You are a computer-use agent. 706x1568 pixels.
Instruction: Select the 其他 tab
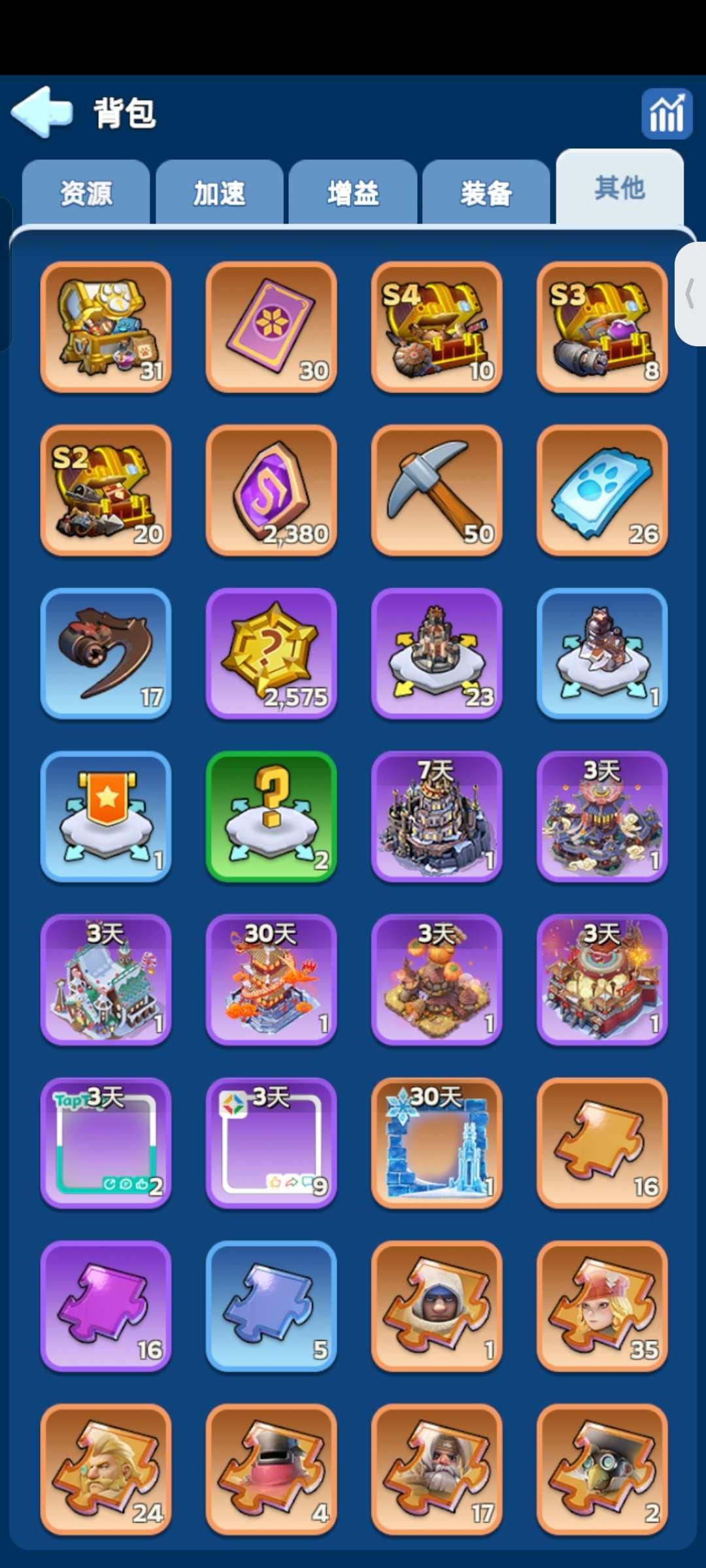coord(619,189)
